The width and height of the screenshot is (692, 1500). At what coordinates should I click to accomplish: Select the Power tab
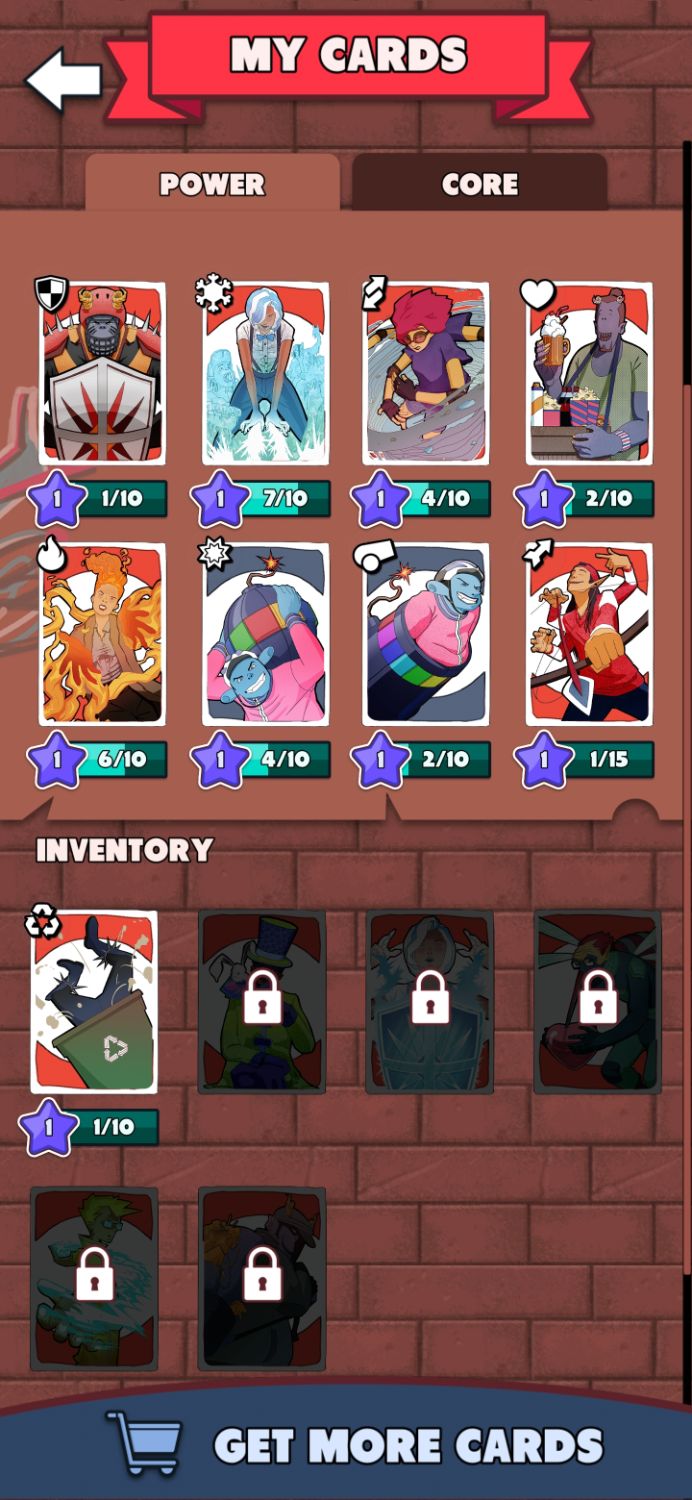point(212,183)
